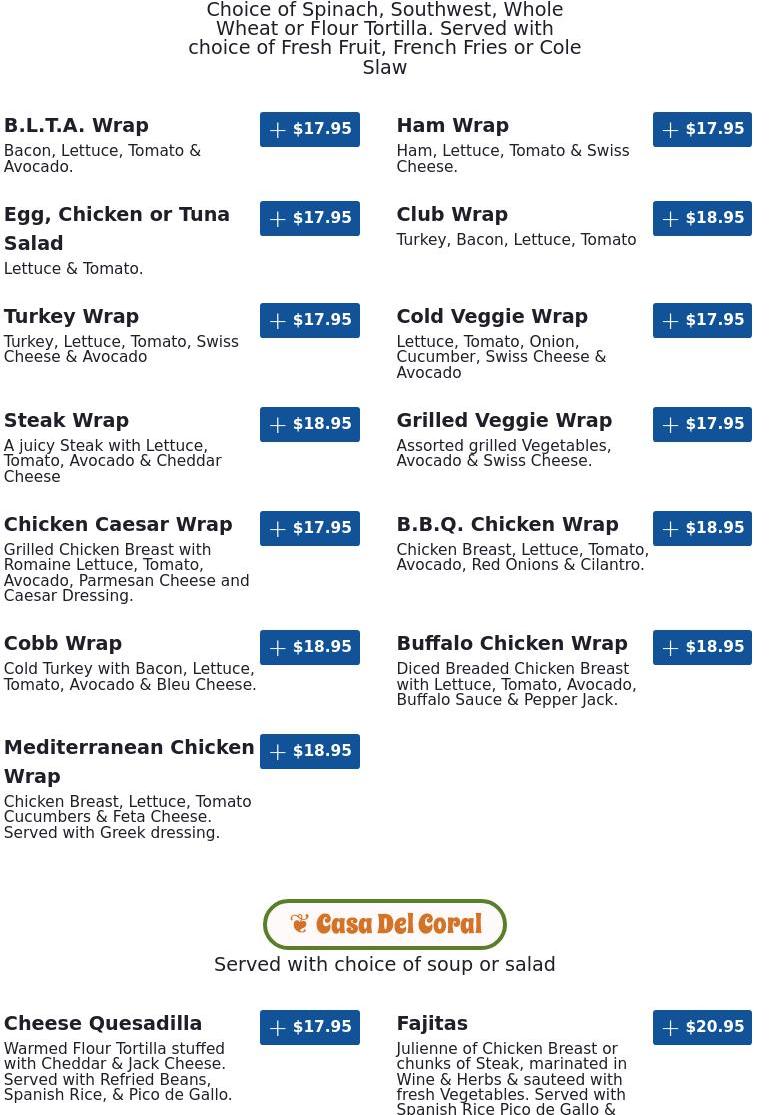
Task: Add Ham Wrap to the order
Action: [x=702, y=129]
